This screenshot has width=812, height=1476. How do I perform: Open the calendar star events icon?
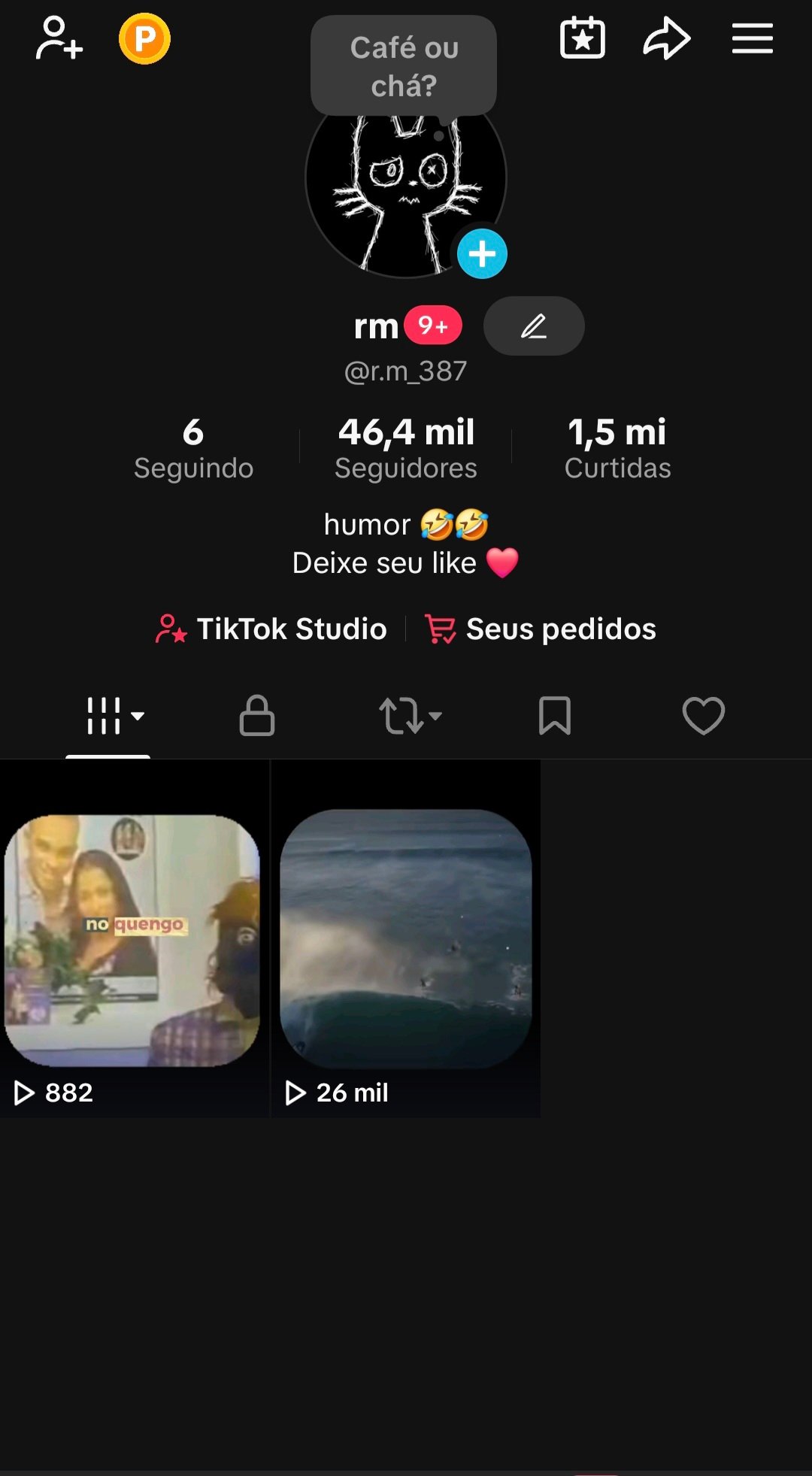coord(582,38)
